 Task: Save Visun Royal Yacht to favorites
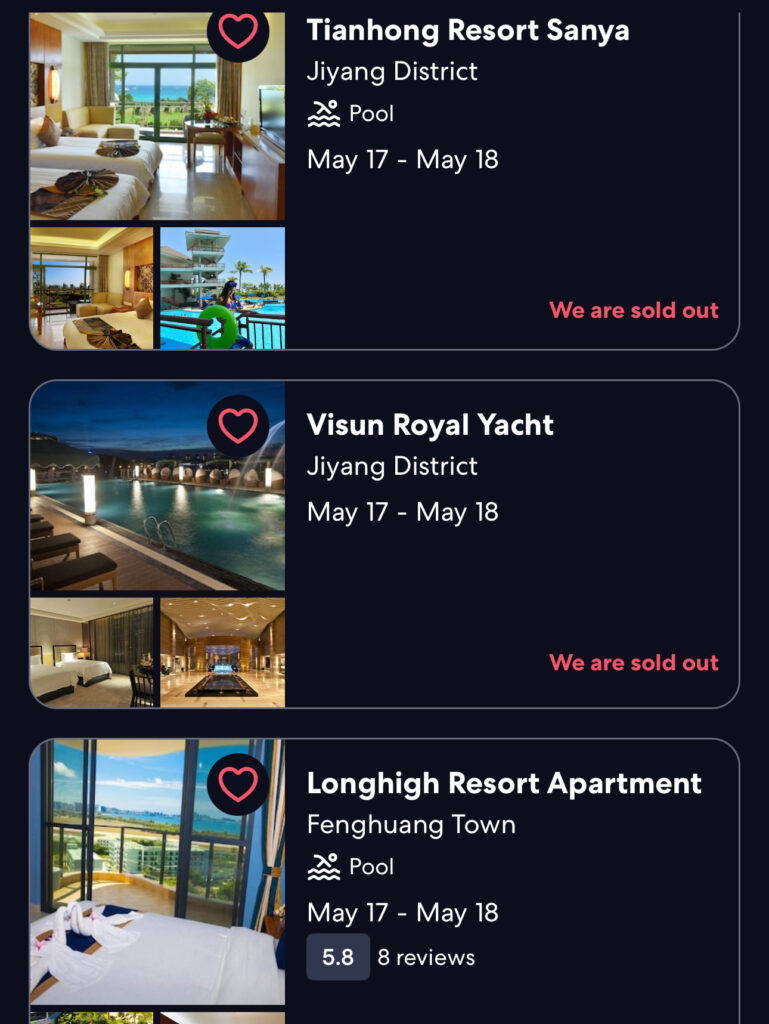[x=238, y=426]
